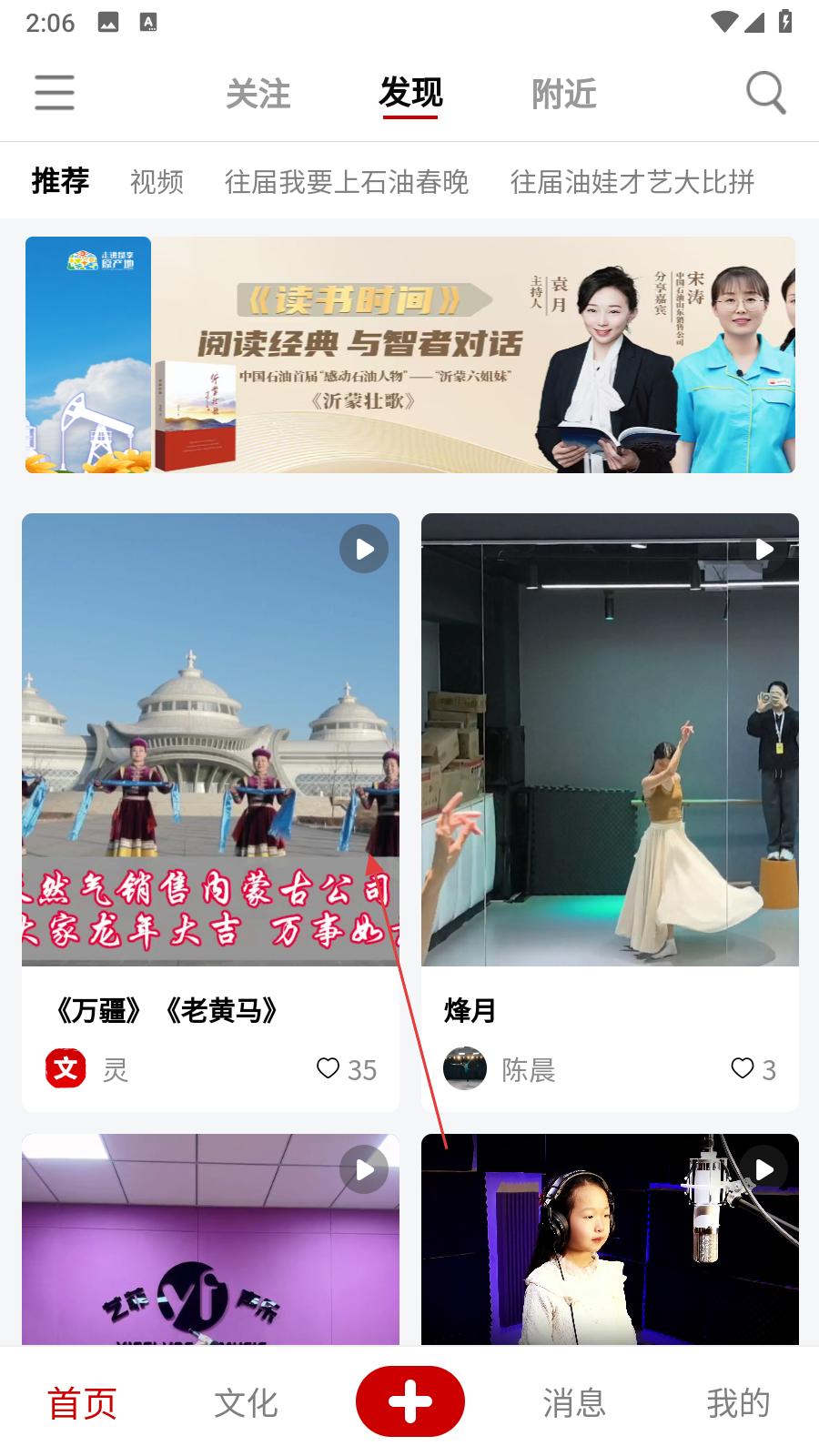Select the 视频 category
Screen dimensions: 819x1456
pyautogui.click(x=157, y=182)
